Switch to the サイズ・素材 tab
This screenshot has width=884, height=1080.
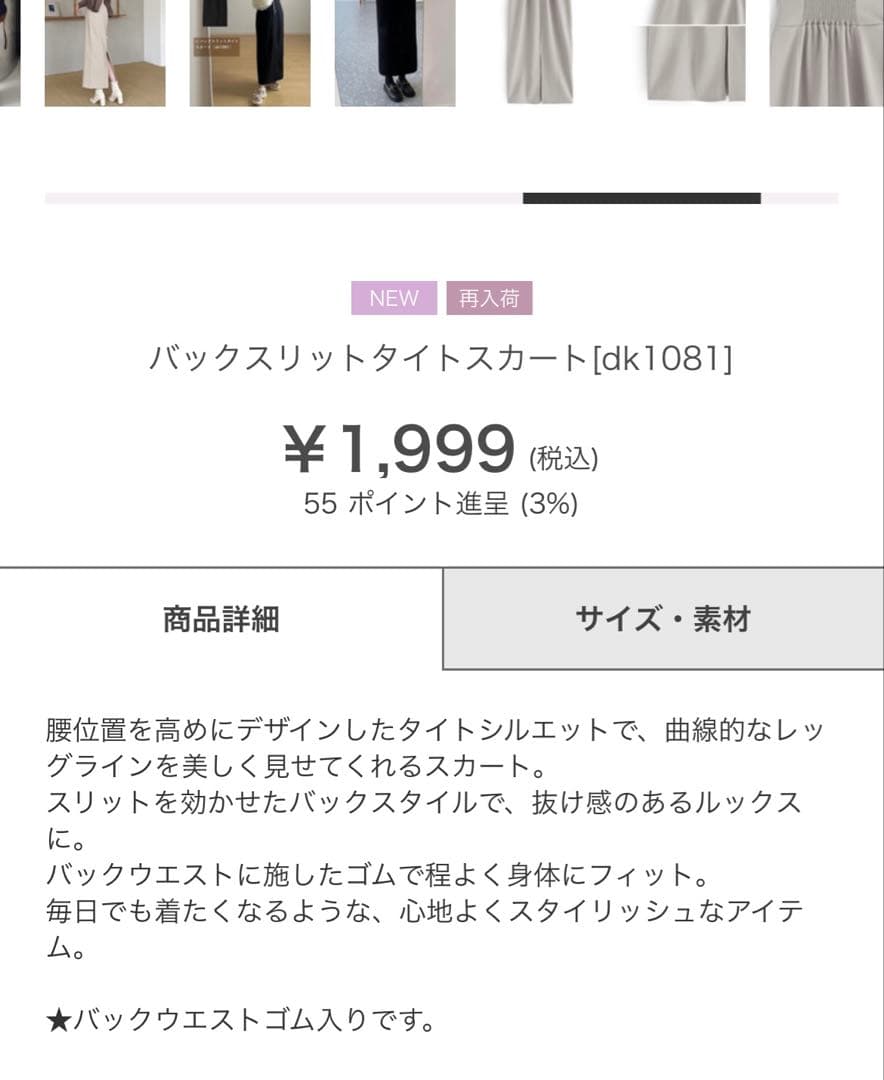tap(663, 619)
